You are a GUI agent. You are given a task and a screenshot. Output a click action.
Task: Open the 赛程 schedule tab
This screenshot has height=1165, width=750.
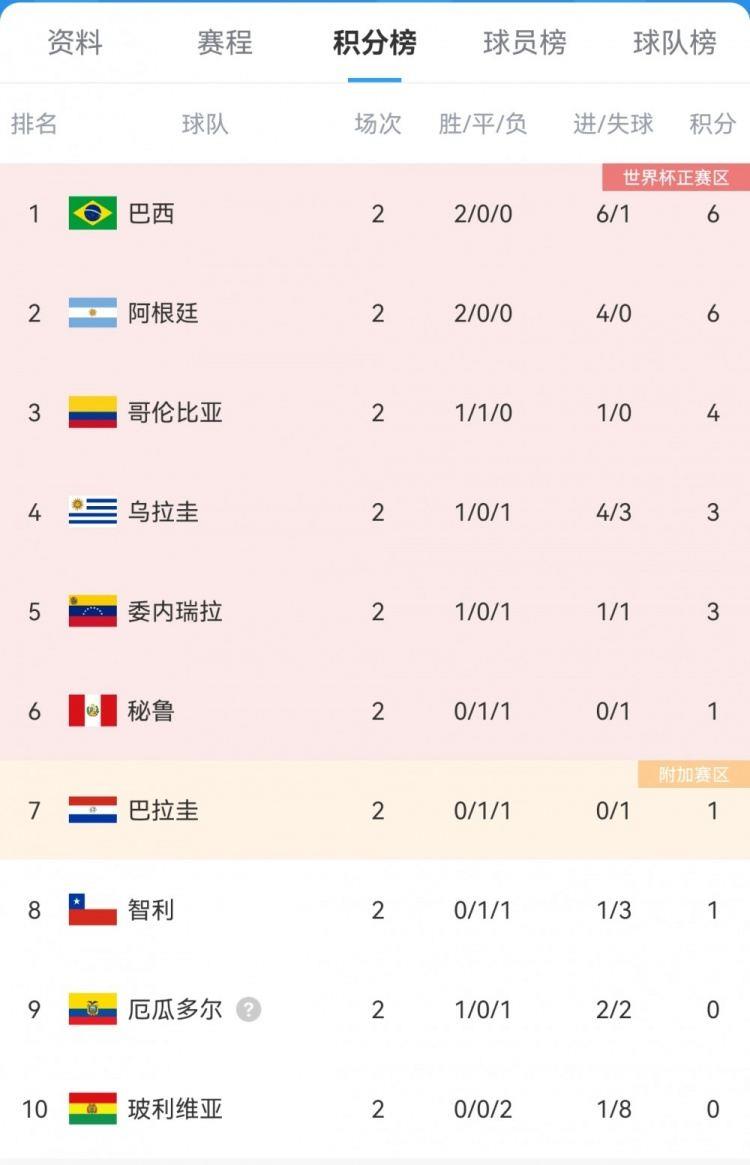click(224, 43)
